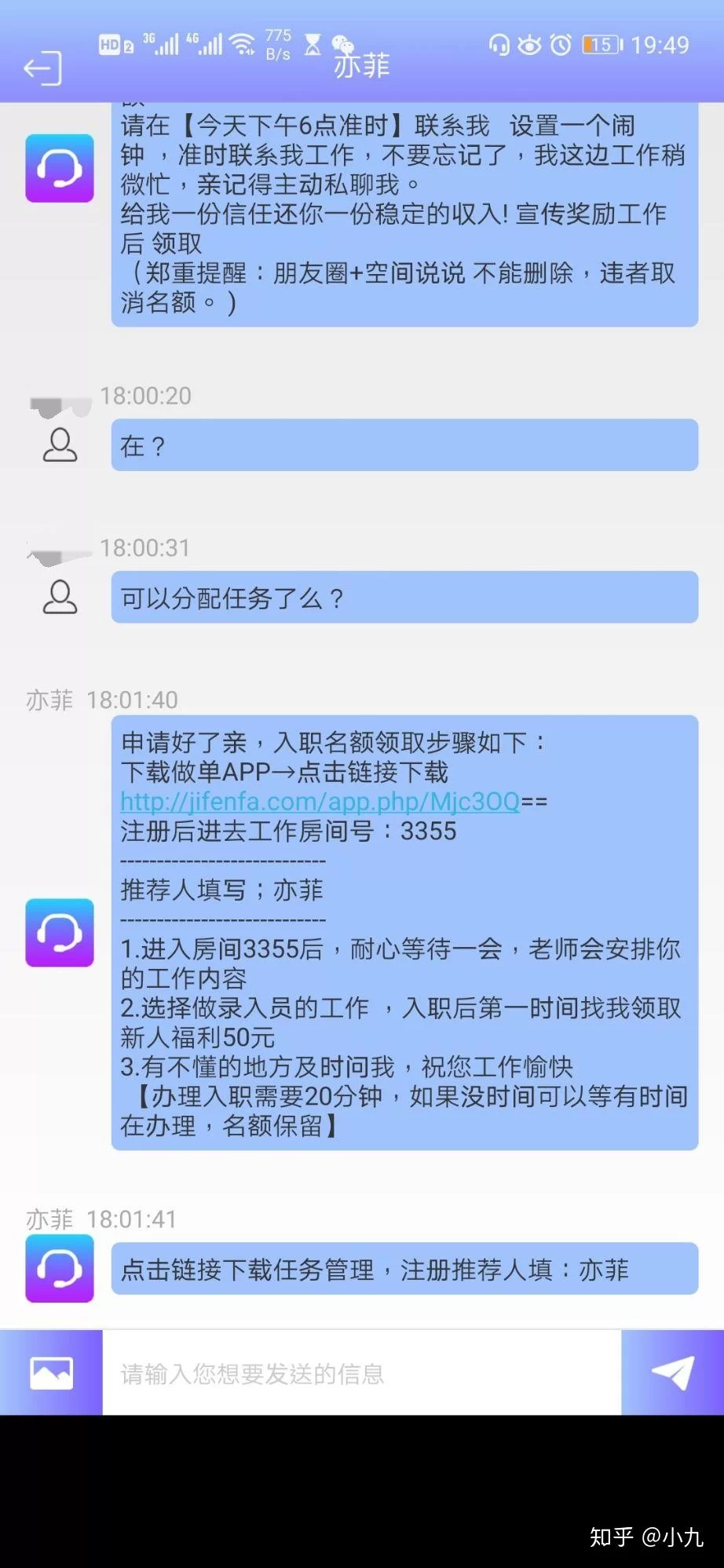Send the message with the paper plane
The image size is (724, 1568).
click(672, 1373)
